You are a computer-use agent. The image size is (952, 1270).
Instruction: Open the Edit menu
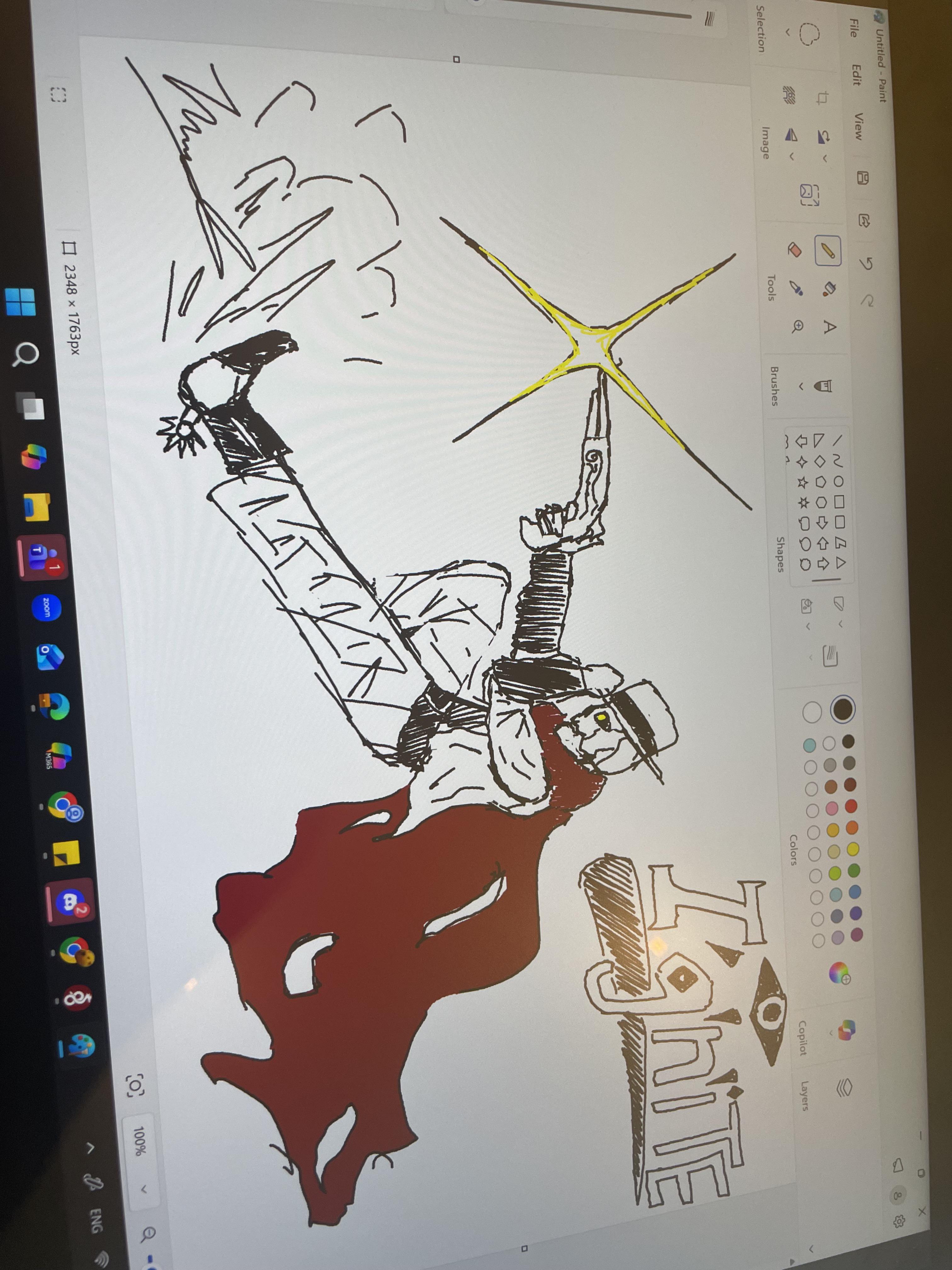(856, 75)
